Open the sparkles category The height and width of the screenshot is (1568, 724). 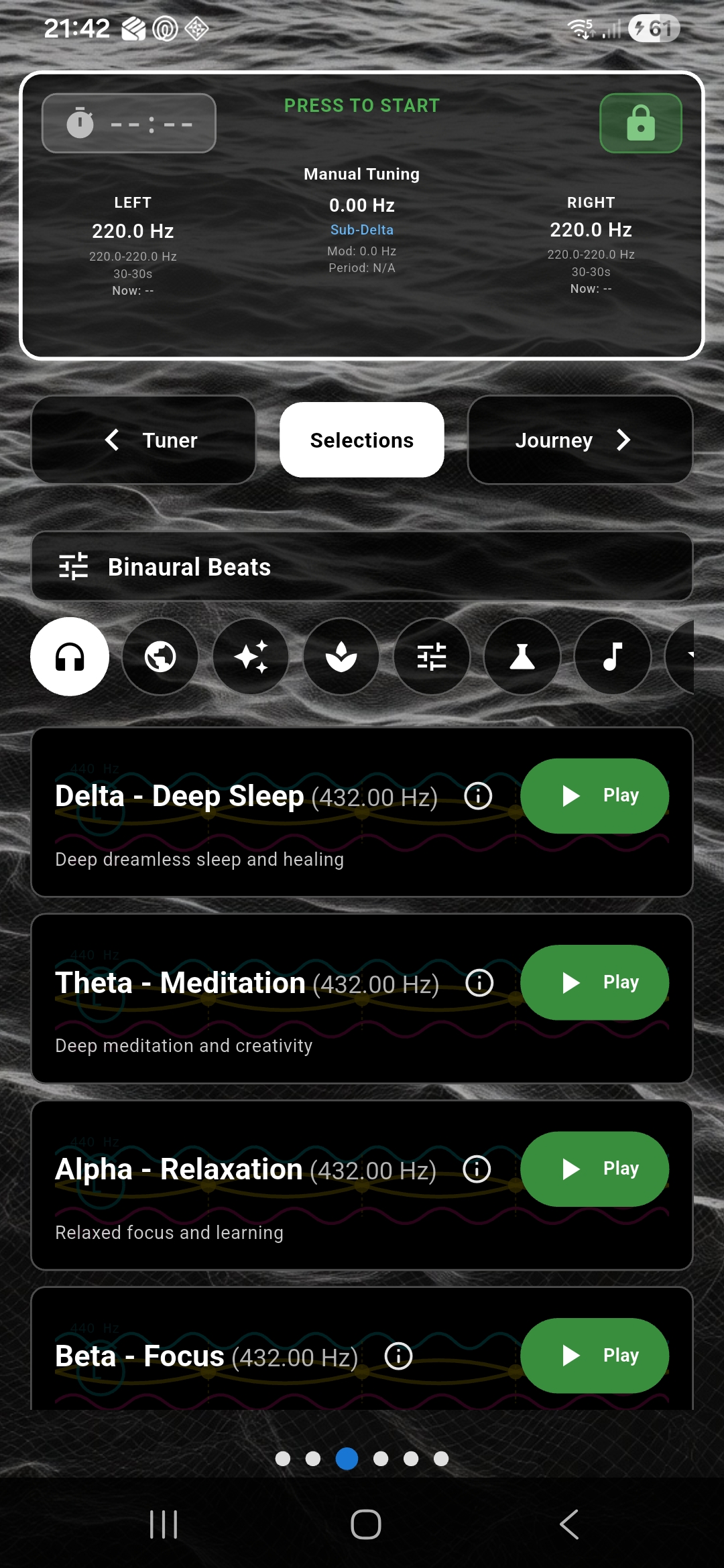[x=251, y=657]
